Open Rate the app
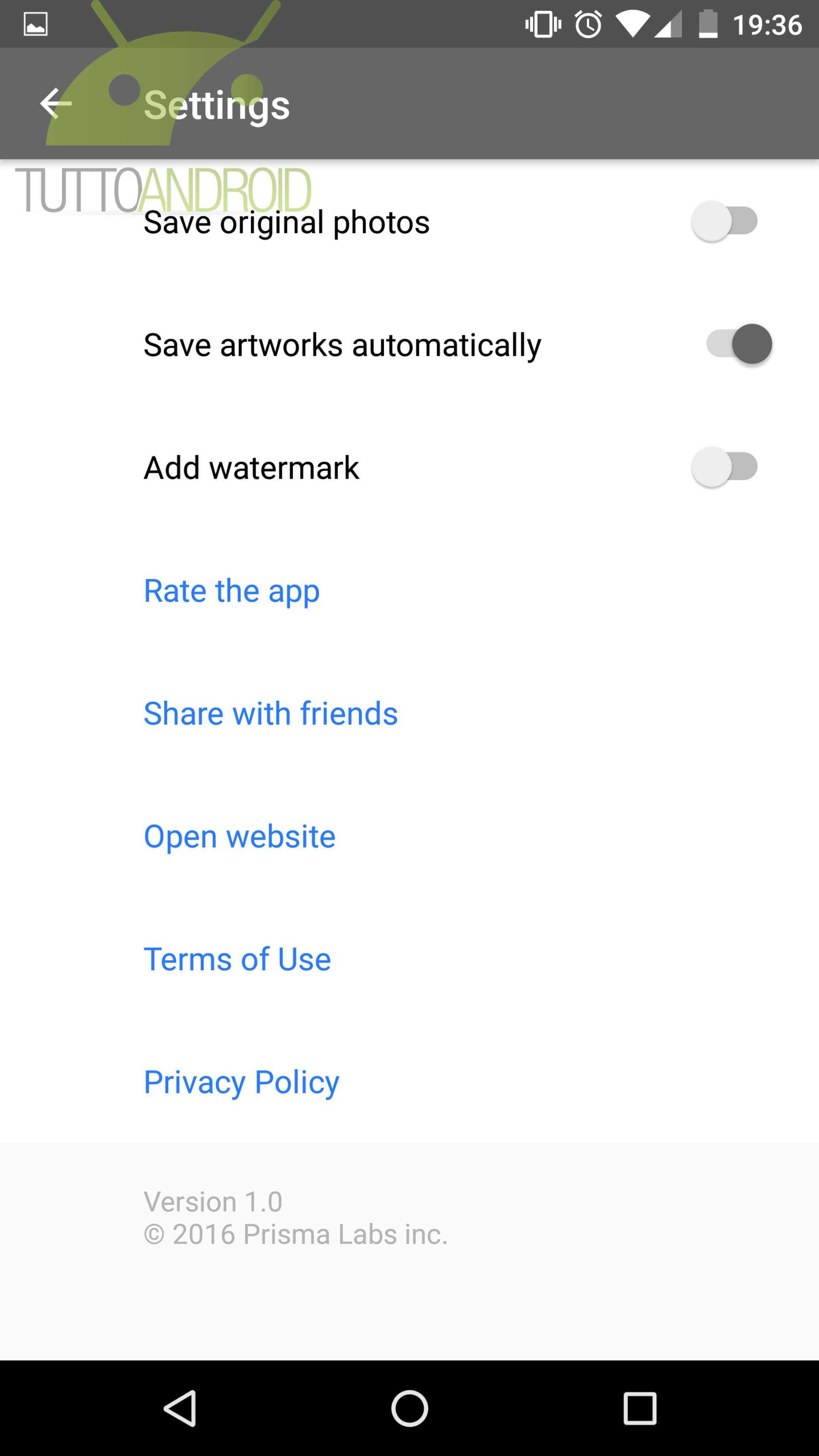 click(232, 591)
